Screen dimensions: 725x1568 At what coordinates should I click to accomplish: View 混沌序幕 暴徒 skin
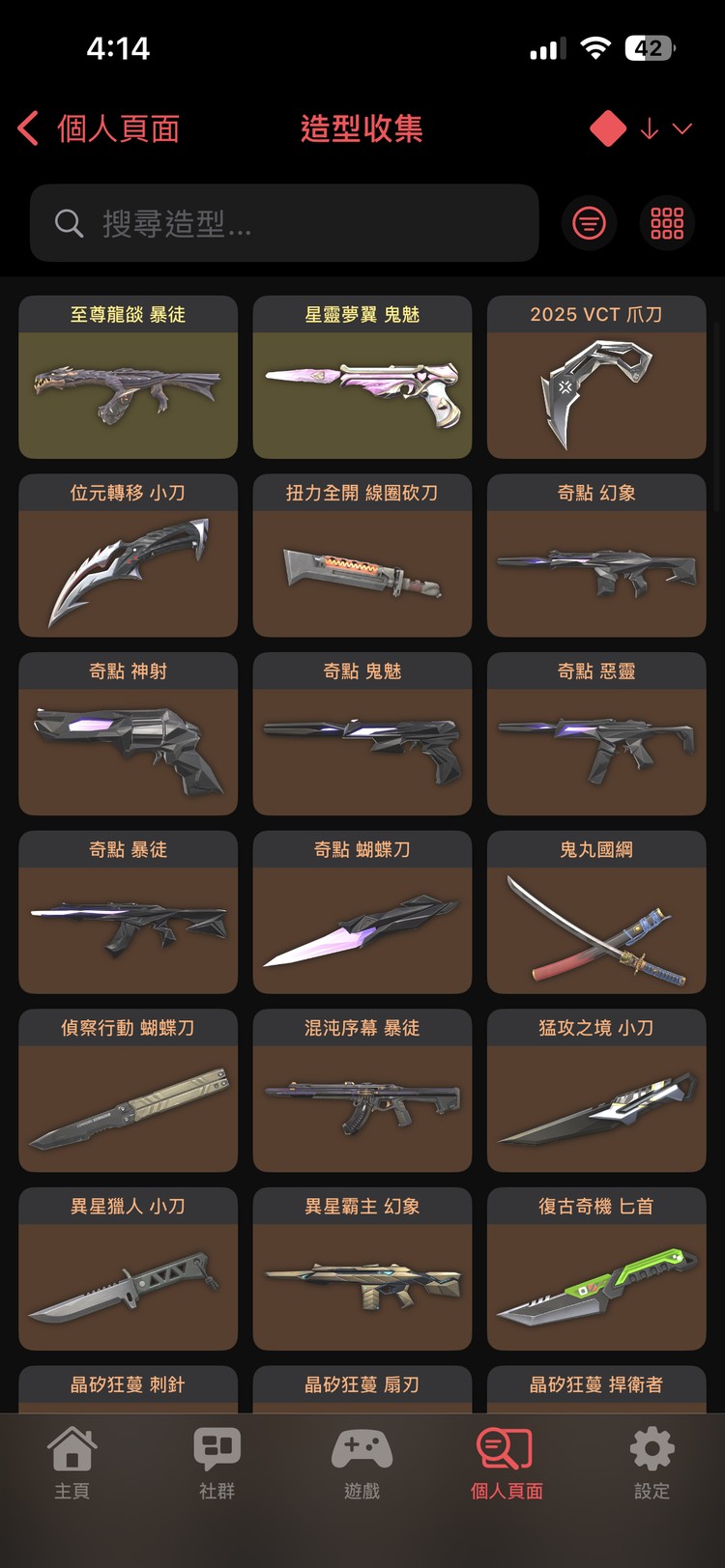362,1091
